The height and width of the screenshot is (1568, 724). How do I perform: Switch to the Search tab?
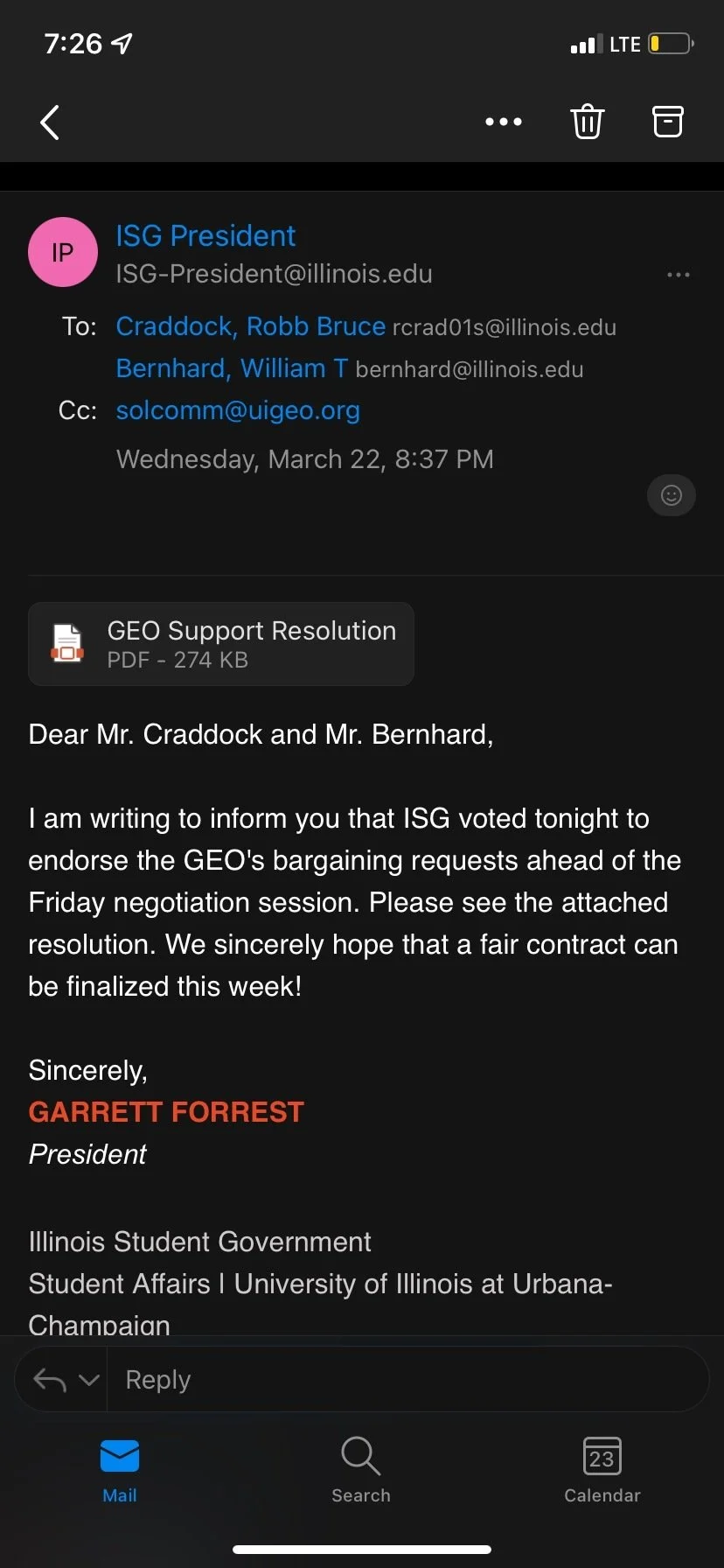point(361,1471)
